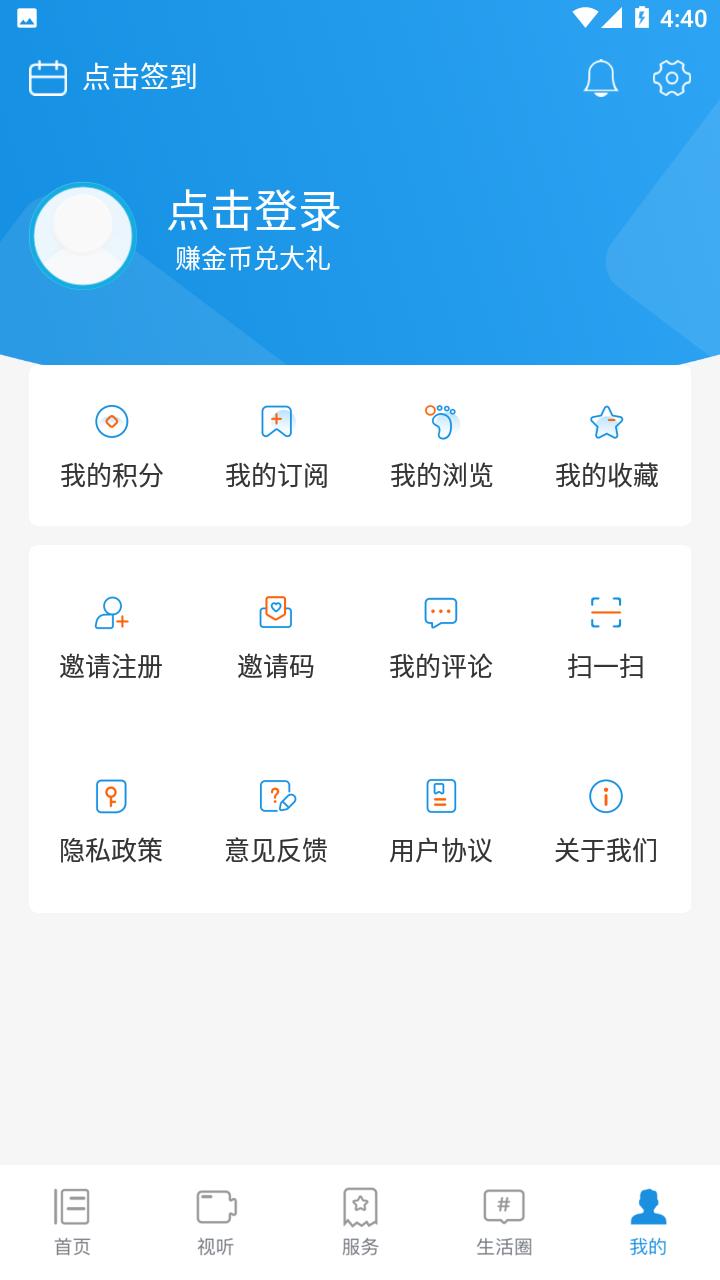720x1280 pixels.
Task: Tap 点击登录 to log in
Action: (254, 211)
